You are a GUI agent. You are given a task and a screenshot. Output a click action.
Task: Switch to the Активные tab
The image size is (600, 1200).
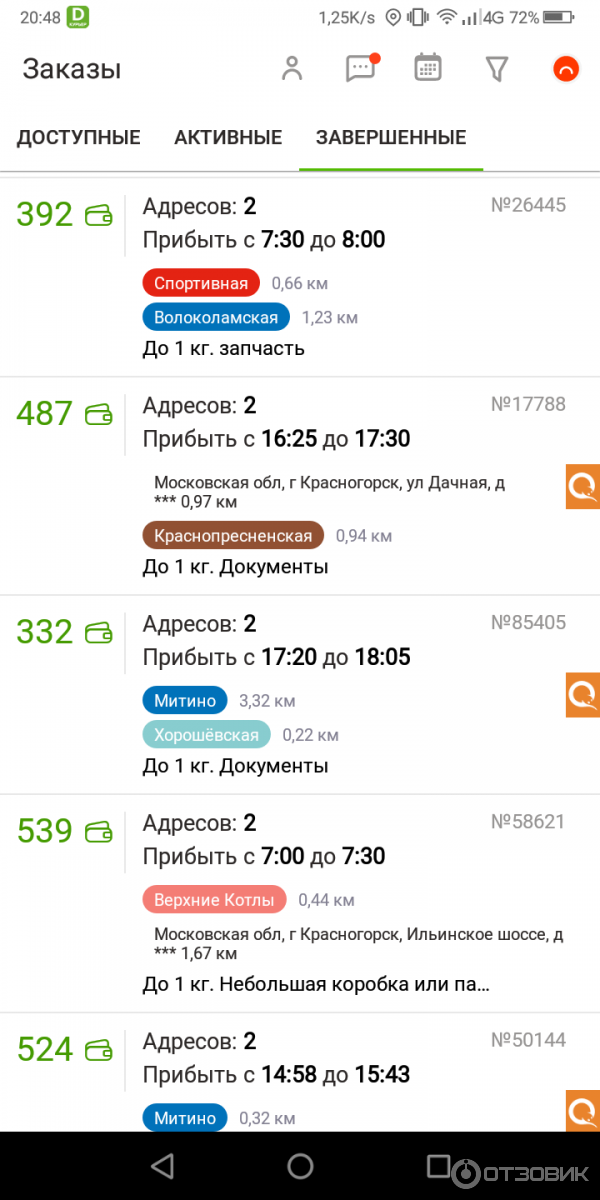tap(228, 138)
